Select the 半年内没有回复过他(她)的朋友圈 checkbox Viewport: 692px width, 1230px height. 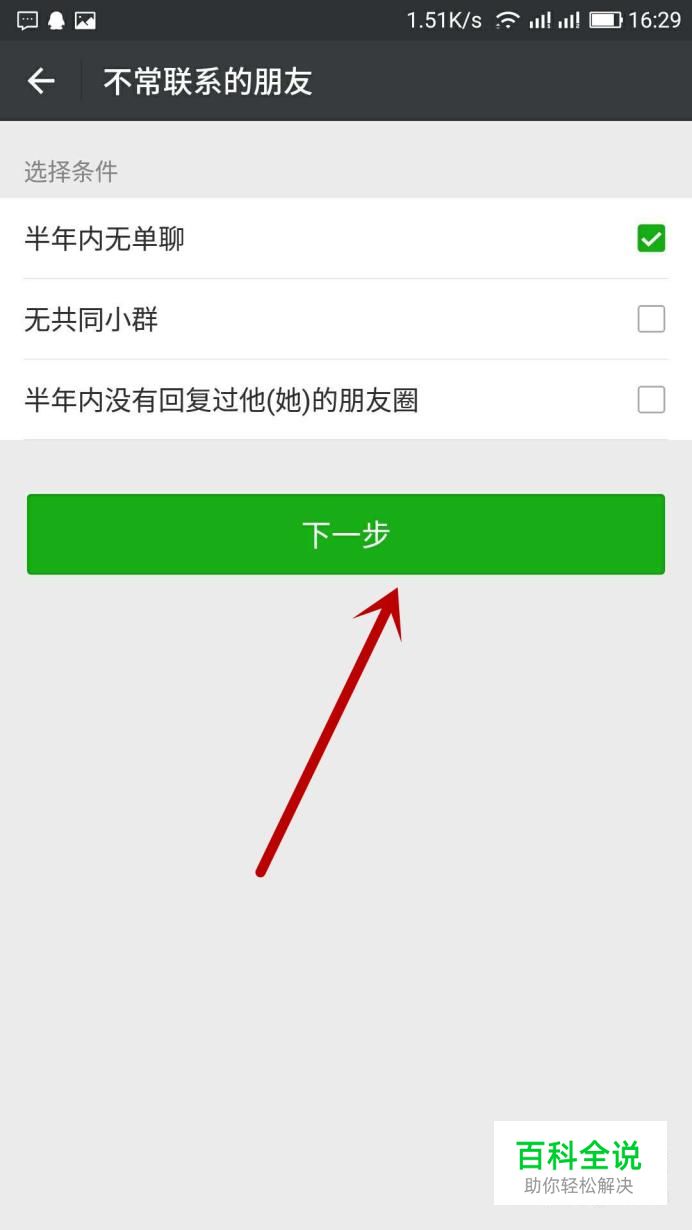(x=651, y=400)
